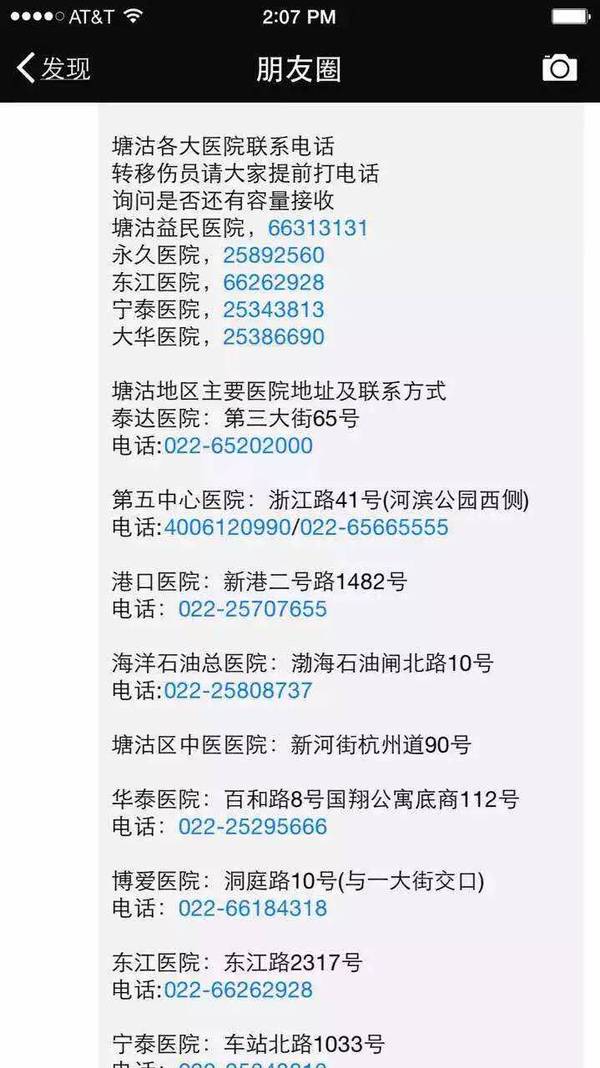Call 塘沽益民医院 number 66313131
The width and height of the screenshot is (600, 1068).
(317, 228)
